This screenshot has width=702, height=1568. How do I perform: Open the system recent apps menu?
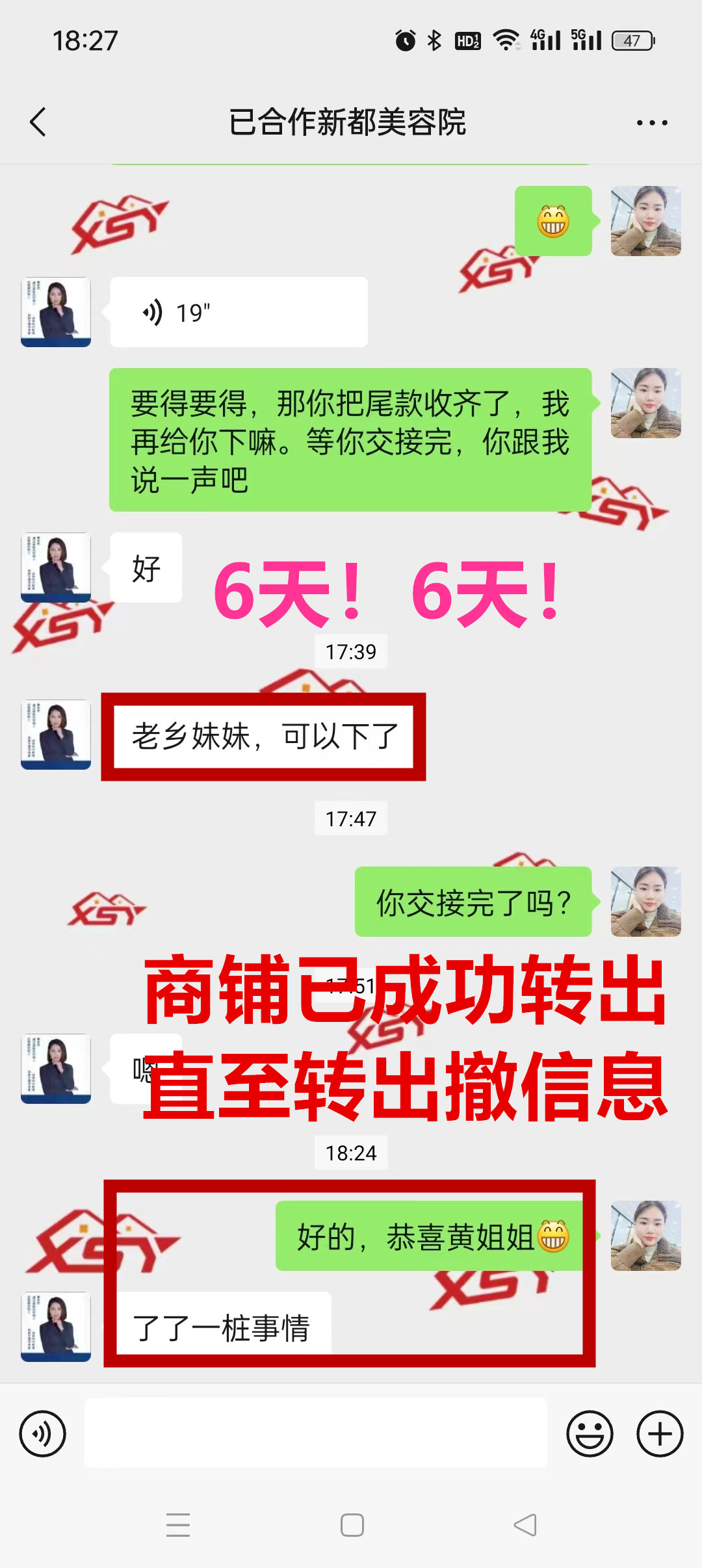178,1524
